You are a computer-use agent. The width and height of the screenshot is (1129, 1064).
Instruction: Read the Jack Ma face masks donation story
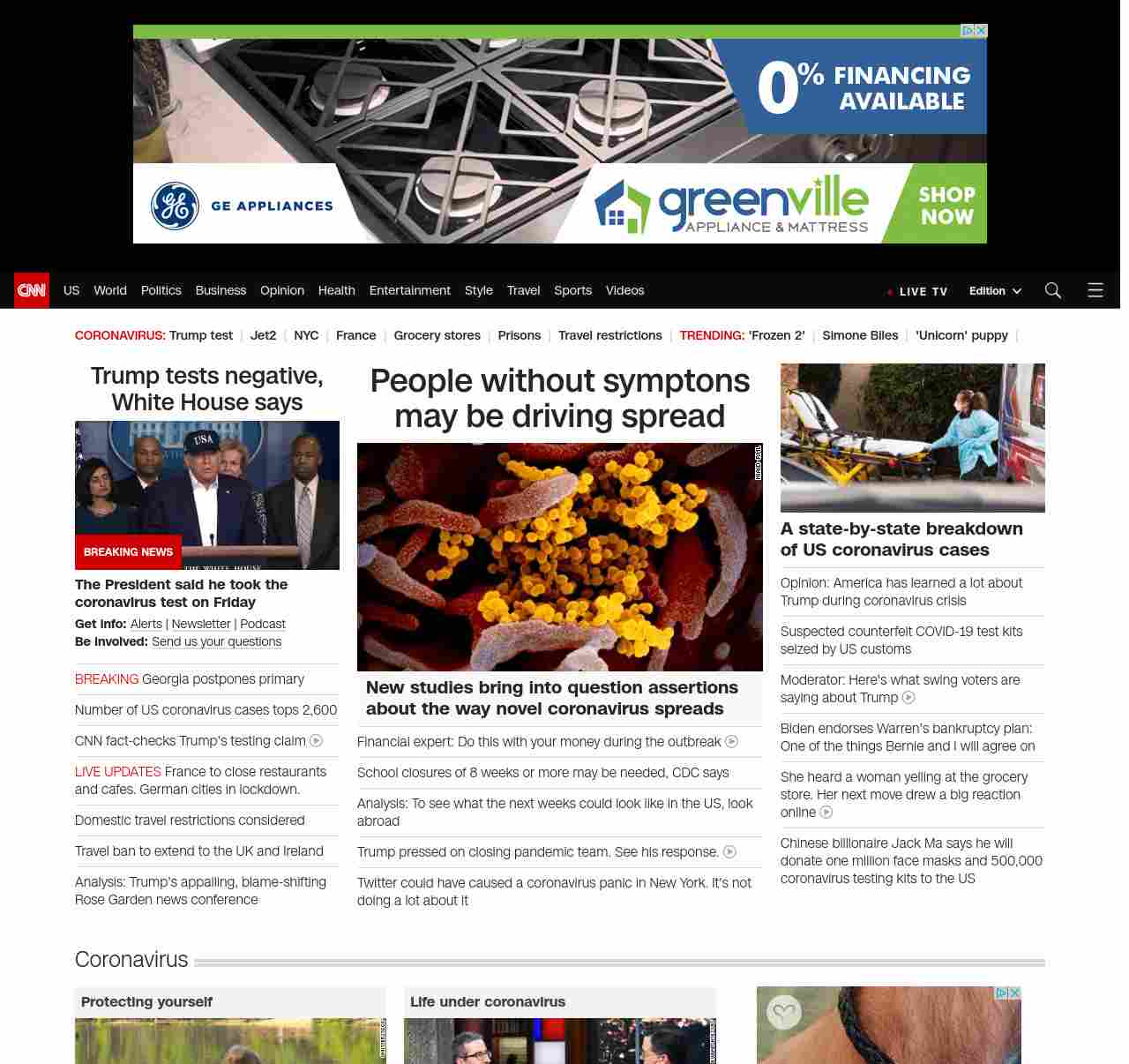910,861
